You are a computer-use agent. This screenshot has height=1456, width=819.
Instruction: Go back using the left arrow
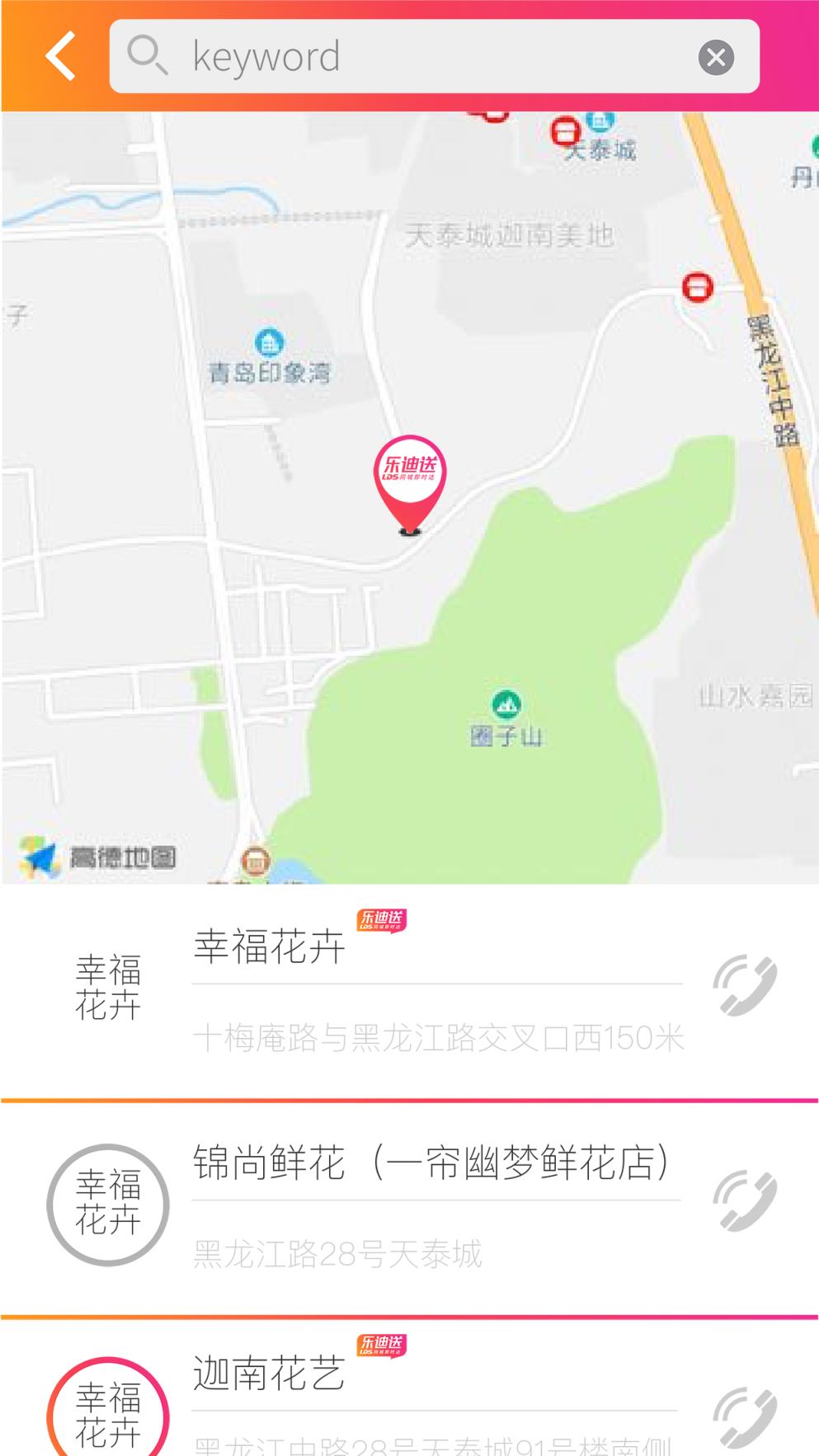(x=59, y=56)
